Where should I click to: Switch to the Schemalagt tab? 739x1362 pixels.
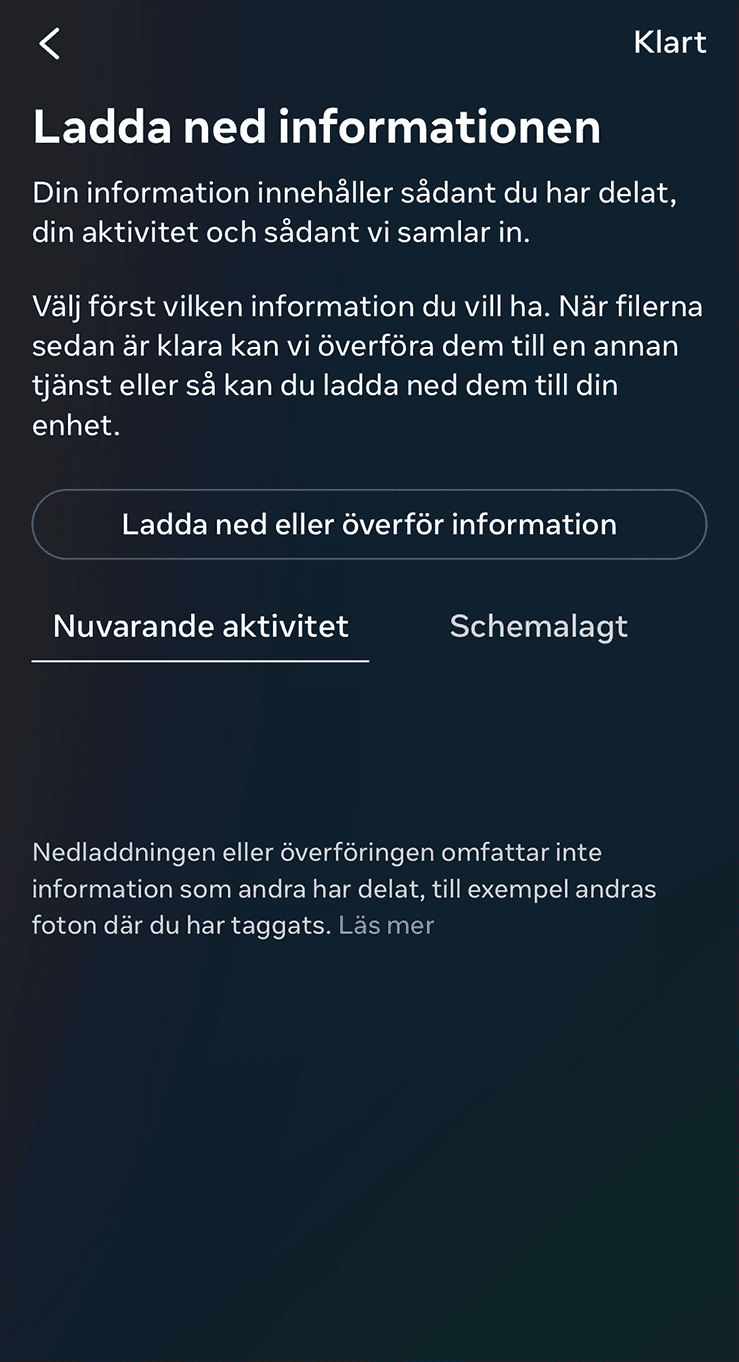(x=538, y=627)
